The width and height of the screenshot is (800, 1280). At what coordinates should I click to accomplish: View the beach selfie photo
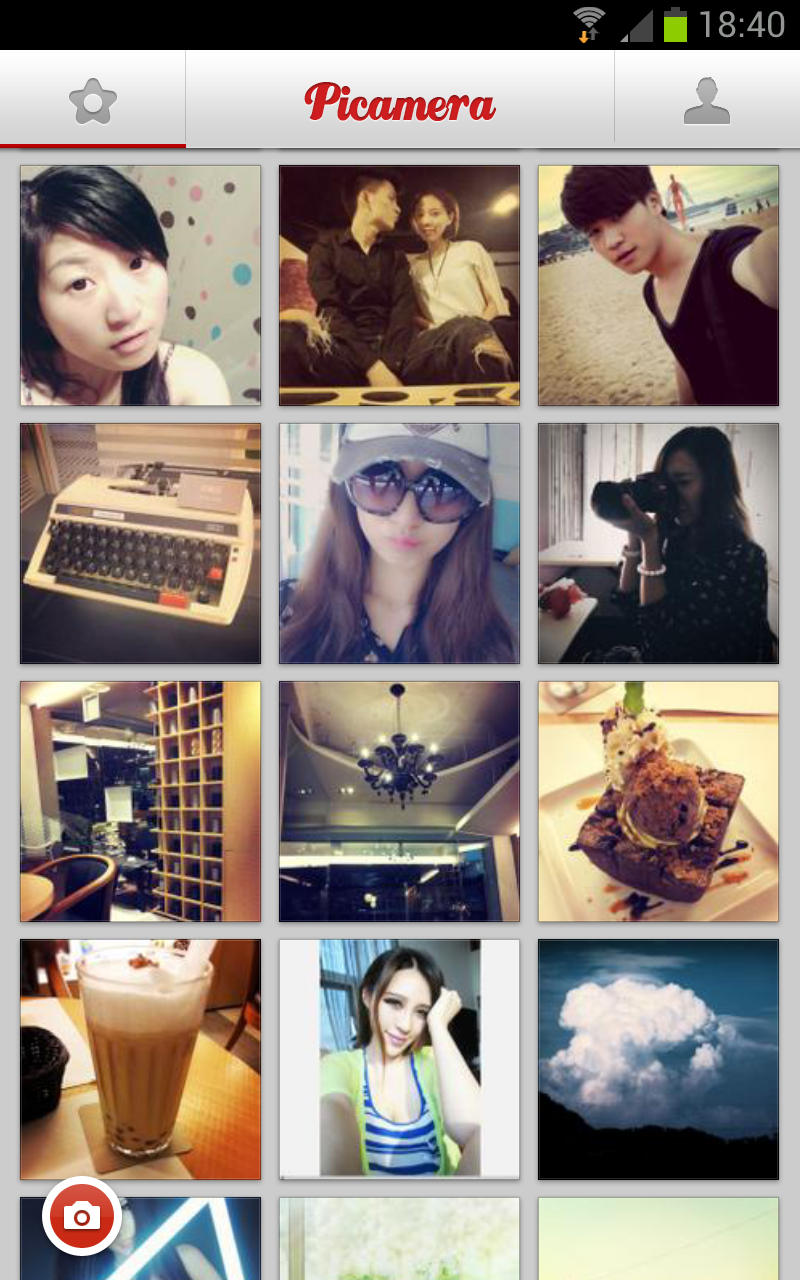[658, 285]
